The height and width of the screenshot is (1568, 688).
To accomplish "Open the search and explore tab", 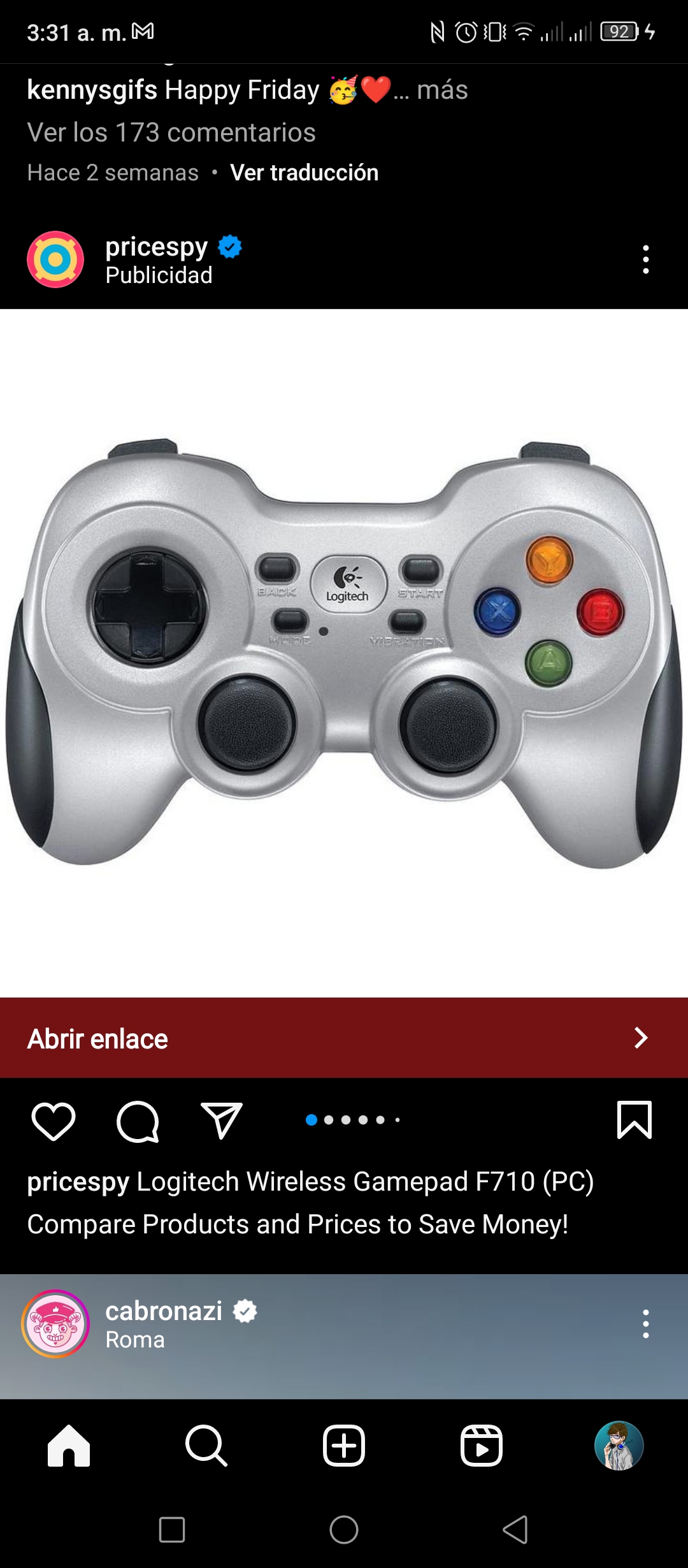I will click(x=206, y=1446).
